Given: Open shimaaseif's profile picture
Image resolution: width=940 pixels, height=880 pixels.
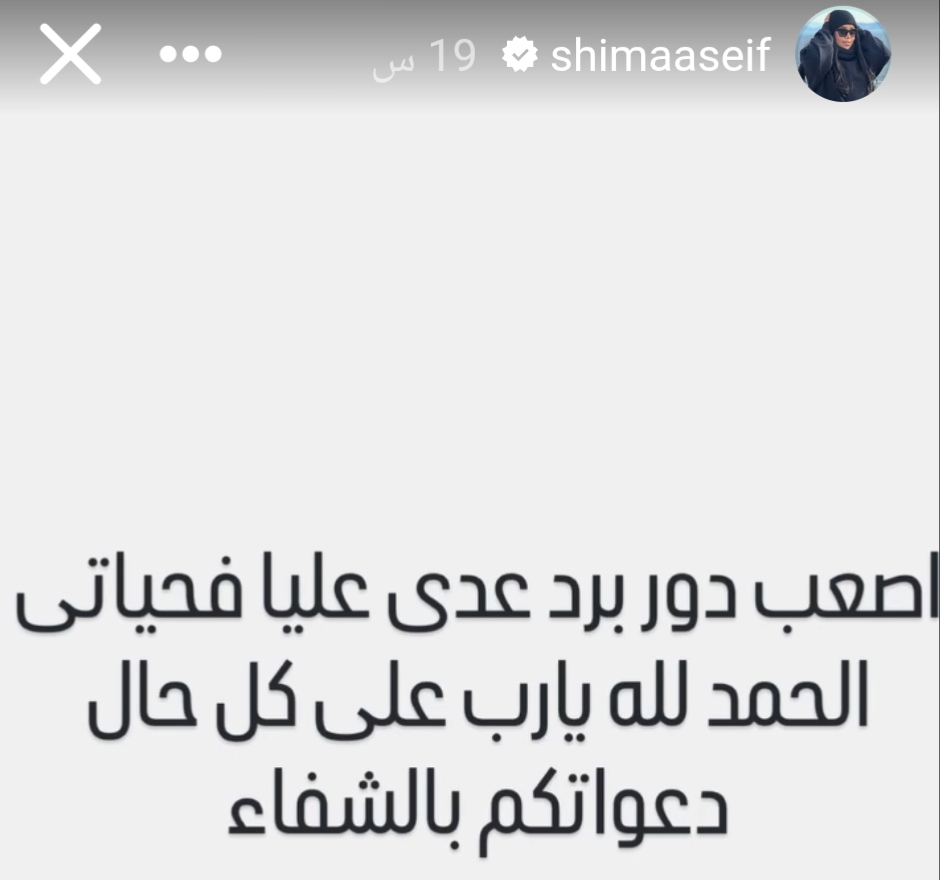Looking at the screenshot, I should 843,55.
